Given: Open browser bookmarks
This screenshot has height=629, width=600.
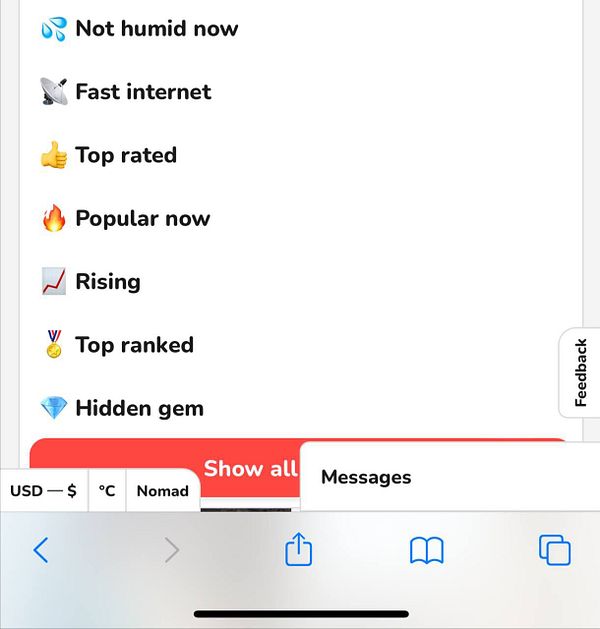Looking at the screenshot, I should tap(427, 550).
